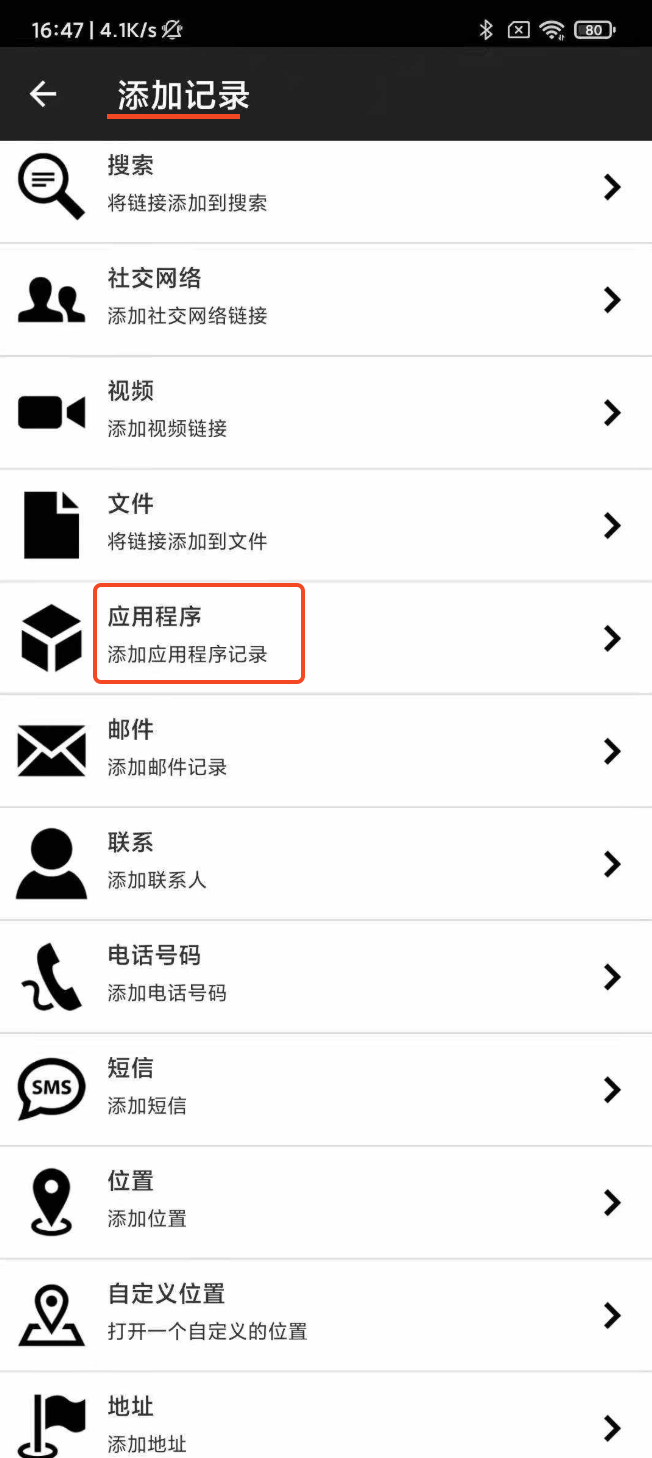The width and height of the screenshot is (652, 1458).
Task: Select the 社交网络 row
Action: (326, 300)
